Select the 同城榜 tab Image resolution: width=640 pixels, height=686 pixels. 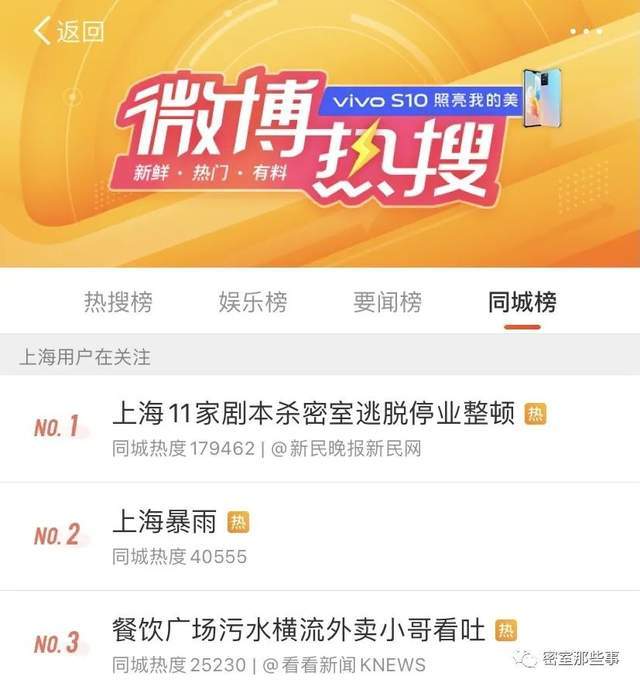pos(522,302)
